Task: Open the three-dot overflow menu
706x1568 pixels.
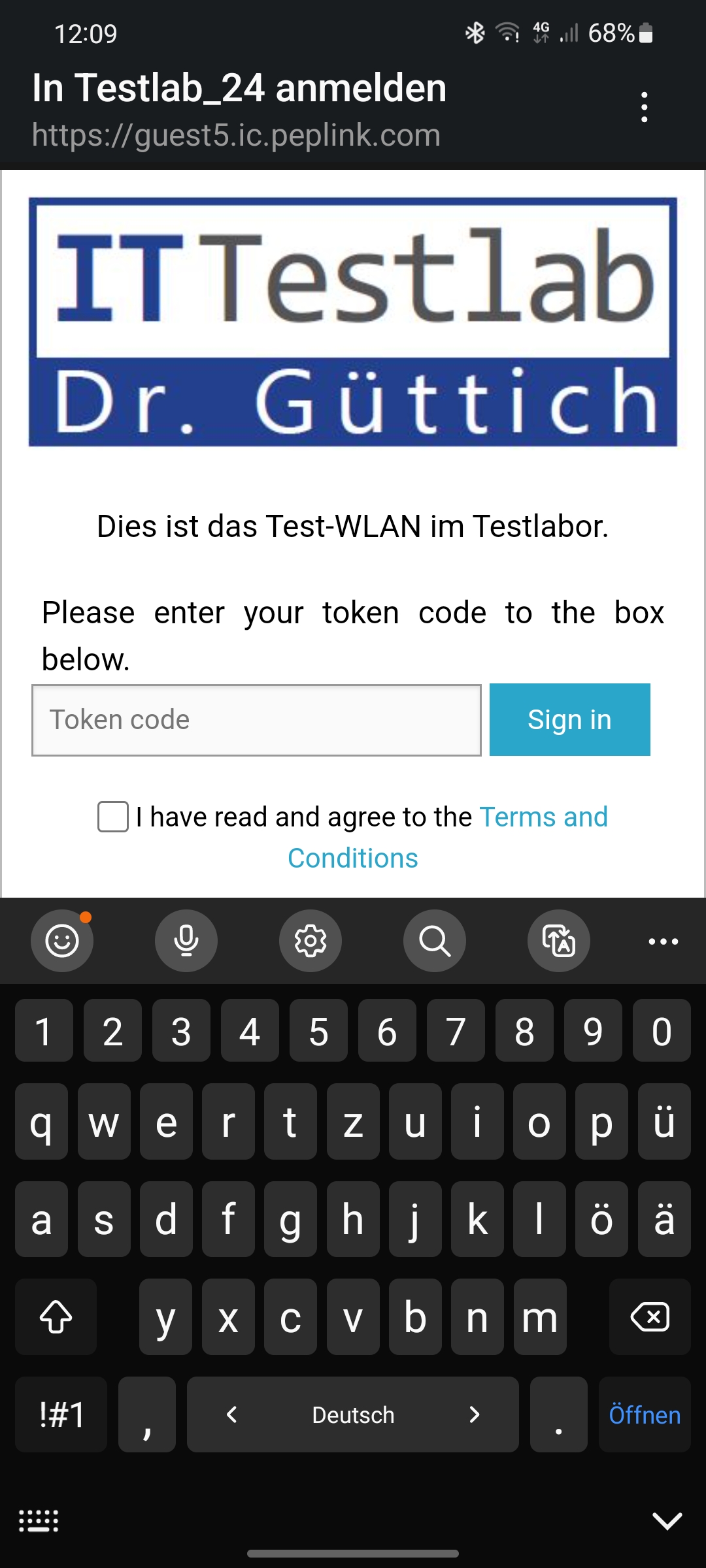Action: tap(645, 107)
